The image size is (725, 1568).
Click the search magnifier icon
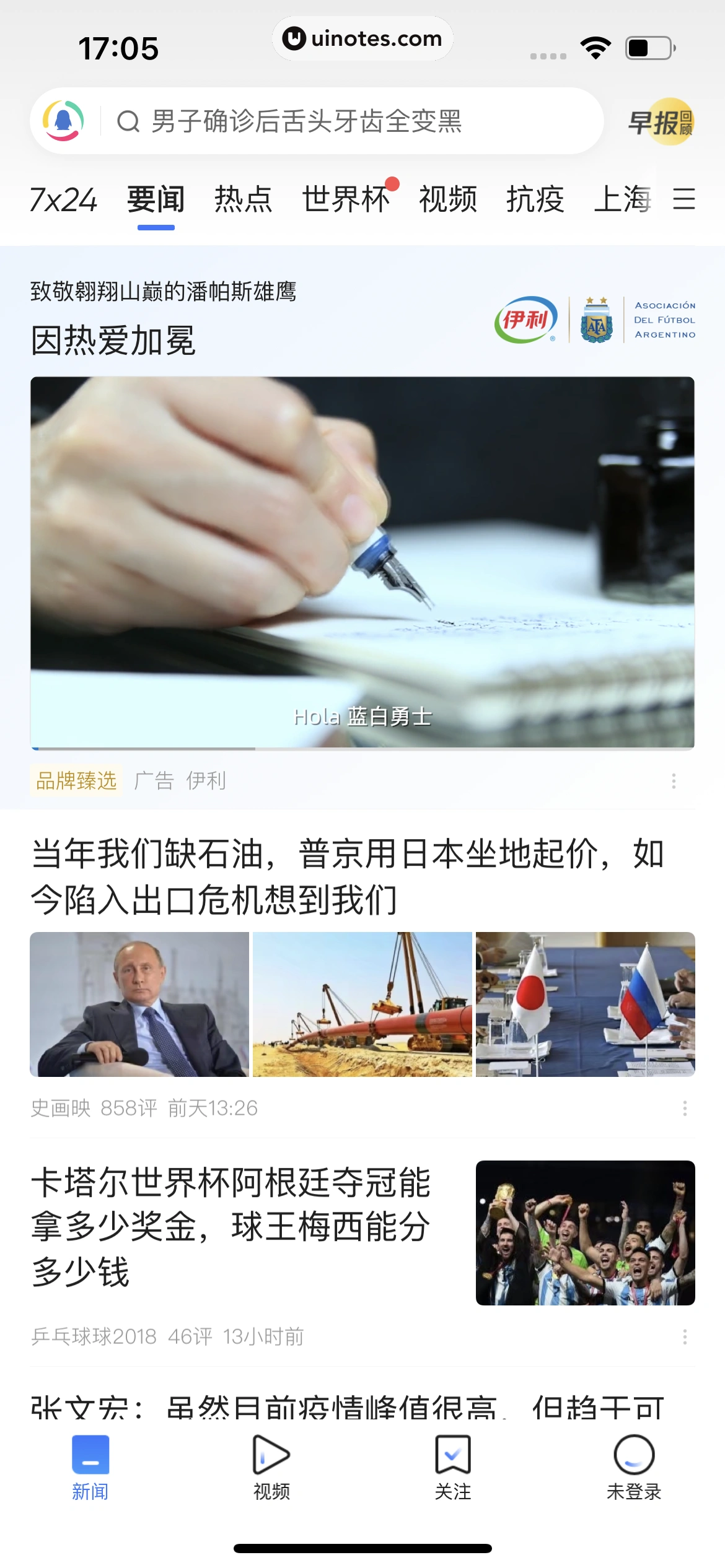[128, 122]
